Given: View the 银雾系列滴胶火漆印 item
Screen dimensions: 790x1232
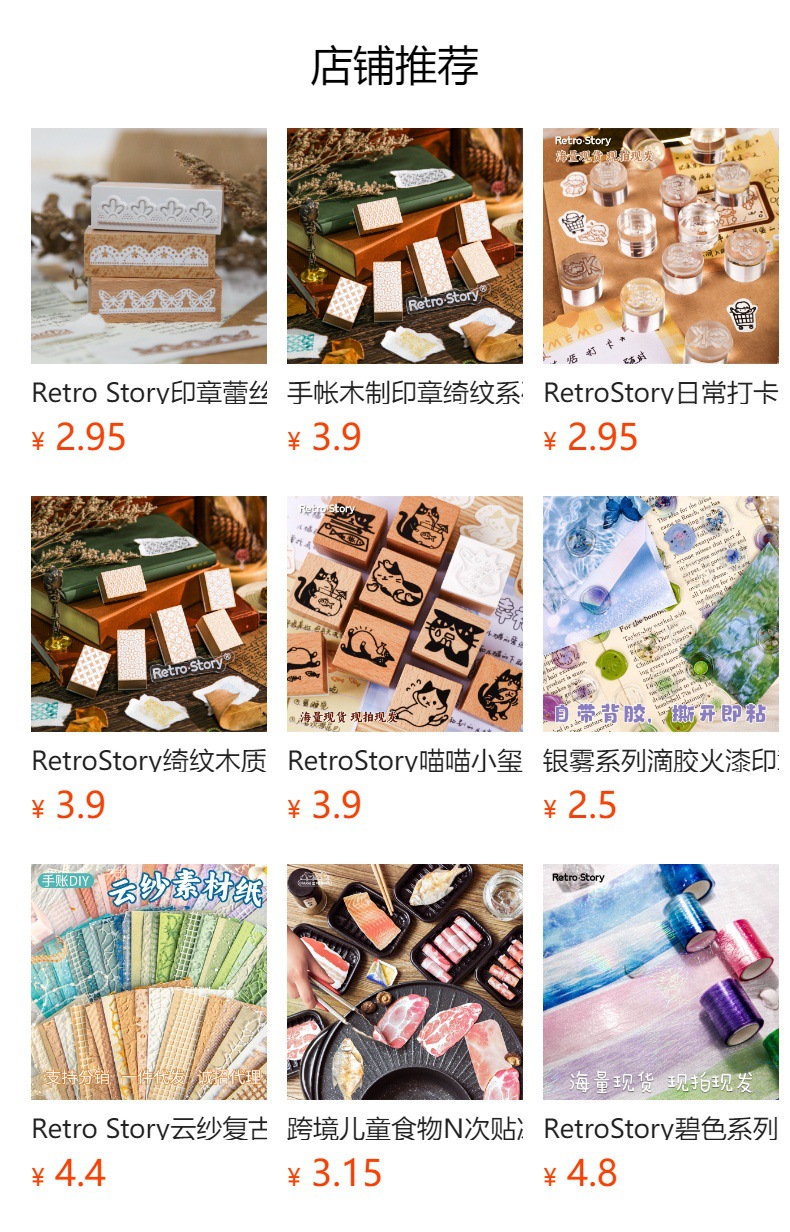Looking at the screenshot, I should [x=661, y=660].
